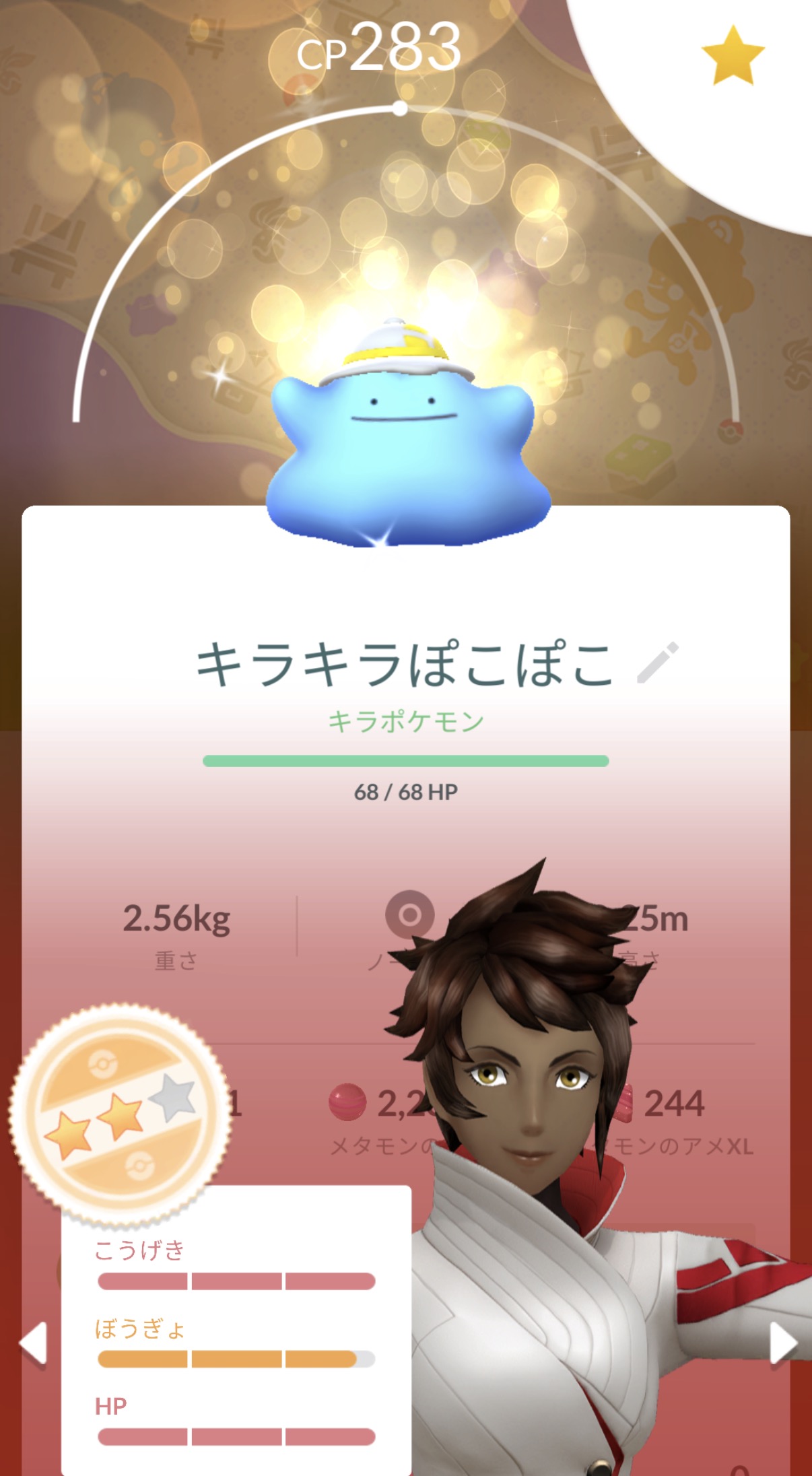Screen dimensions: 812x1476
Task: Edit the nickname with the pencil icon
Action: tap(657, 663)
